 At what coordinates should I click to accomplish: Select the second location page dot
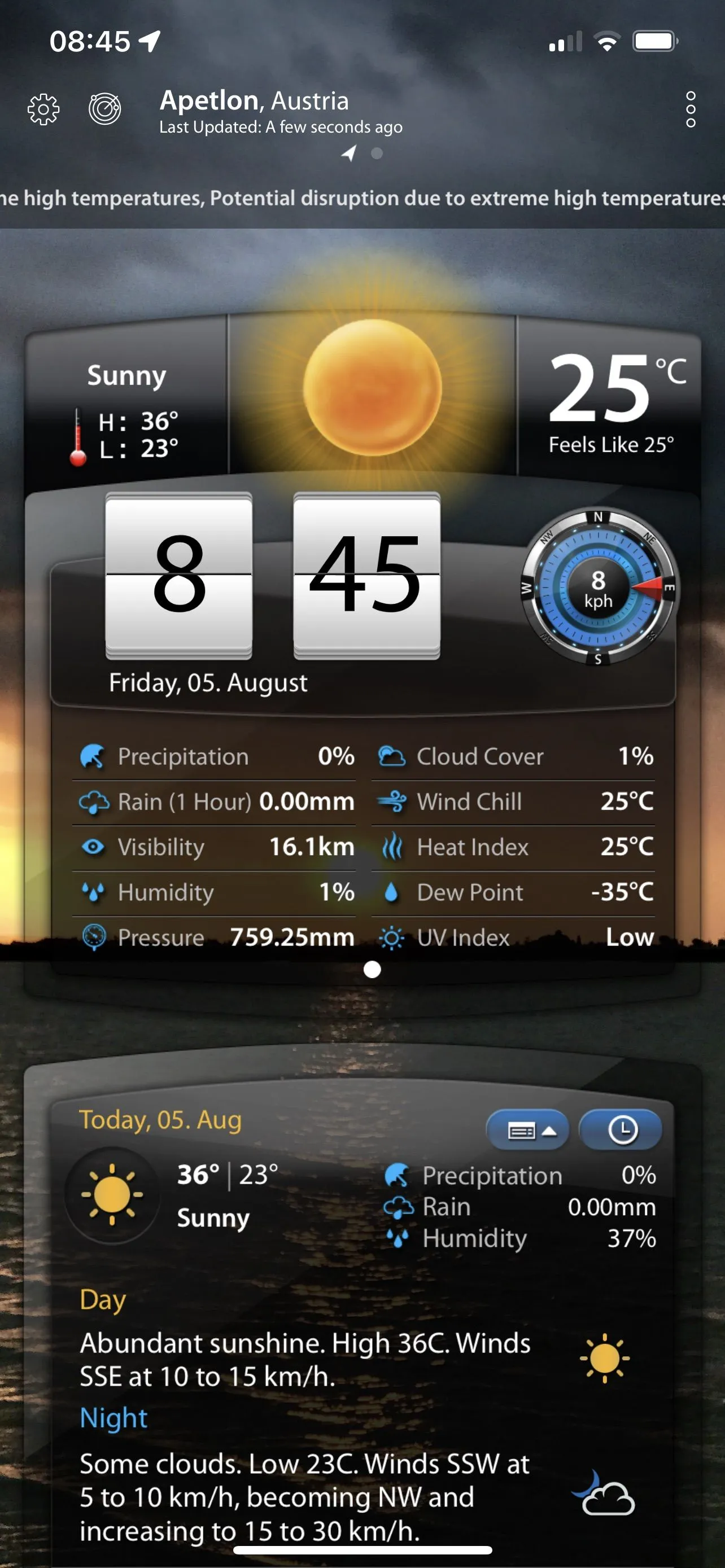point(377,154)
